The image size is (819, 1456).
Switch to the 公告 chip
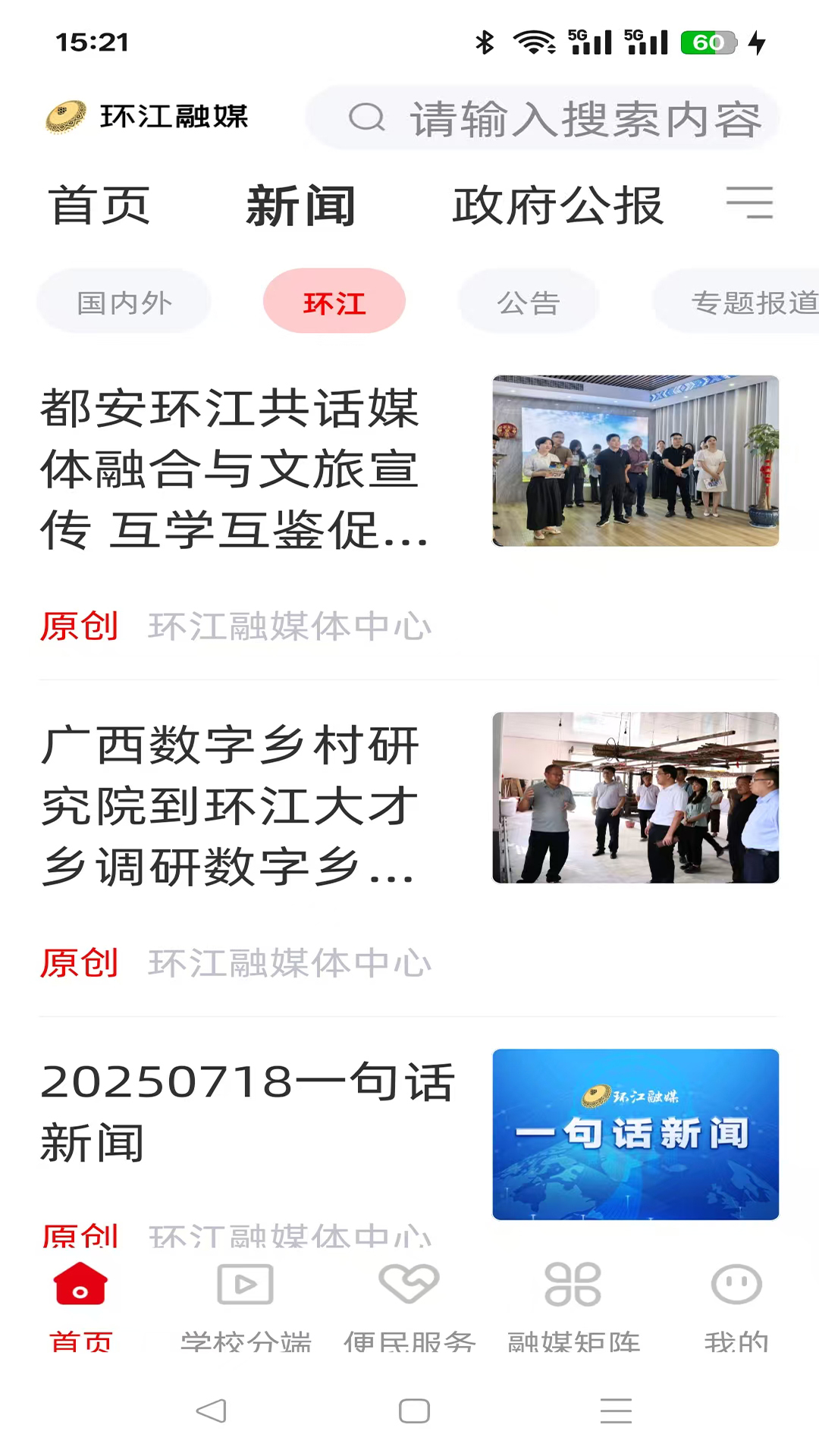pyautogui.click(x=529, y=302)
